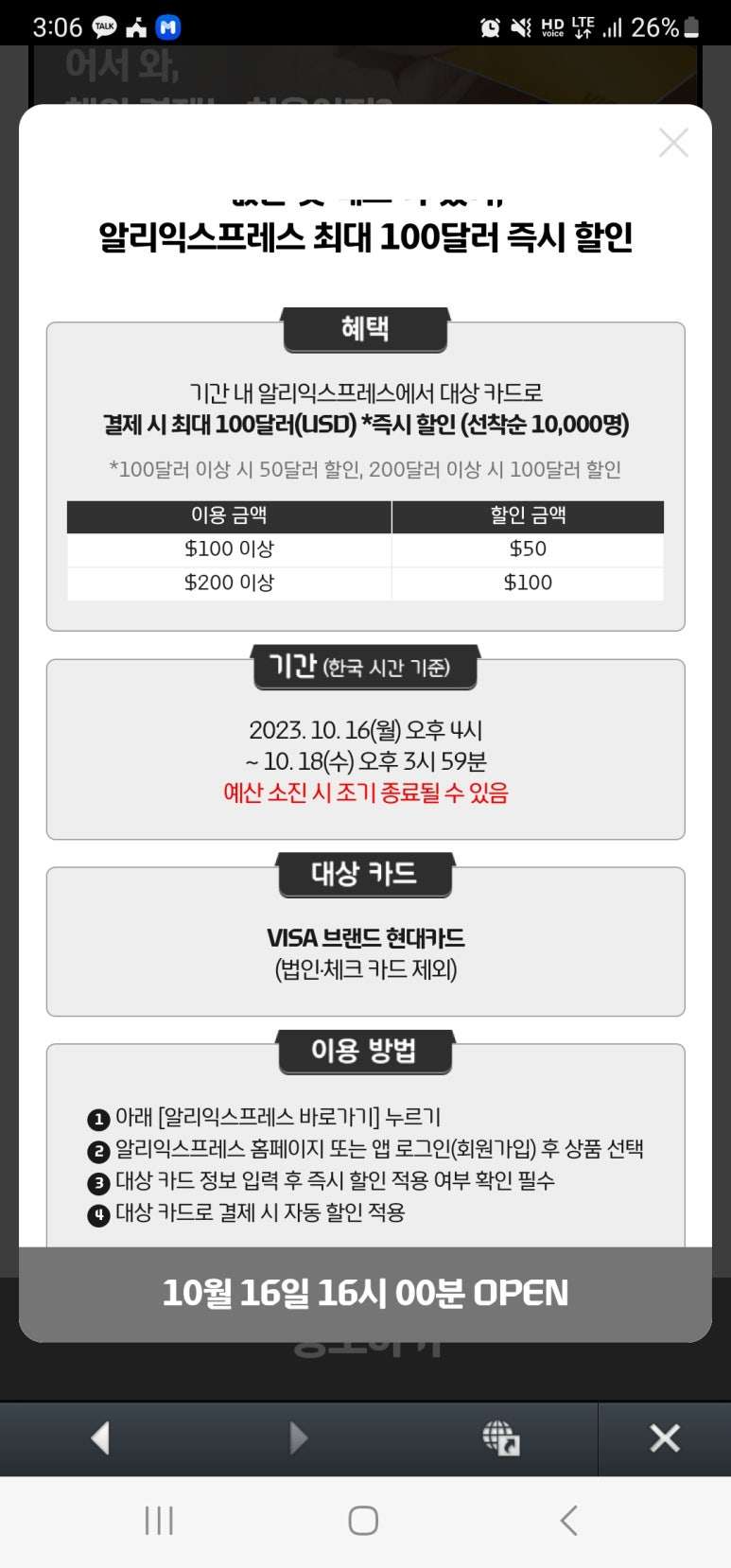The height and width of the screenshot is (1568, 731).
Task: Go to the home screen
Action: tap(363, 1521)
